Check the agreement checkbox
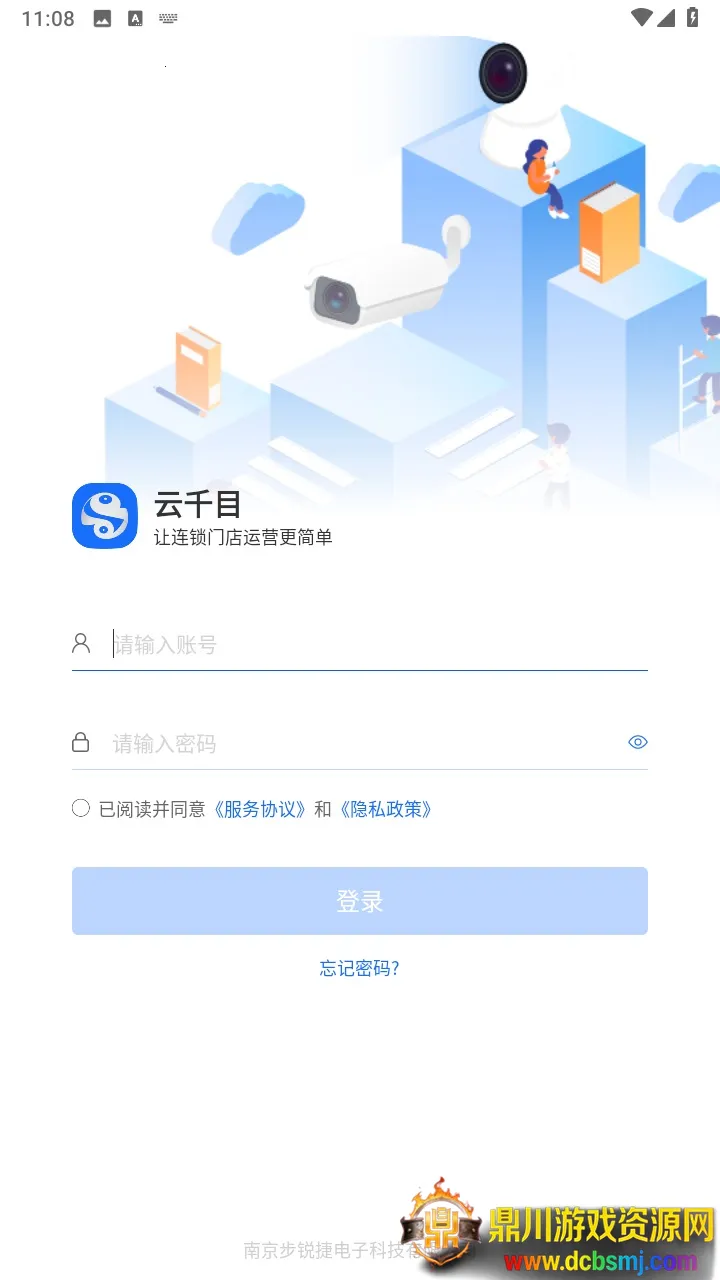 tap(81, 808)
